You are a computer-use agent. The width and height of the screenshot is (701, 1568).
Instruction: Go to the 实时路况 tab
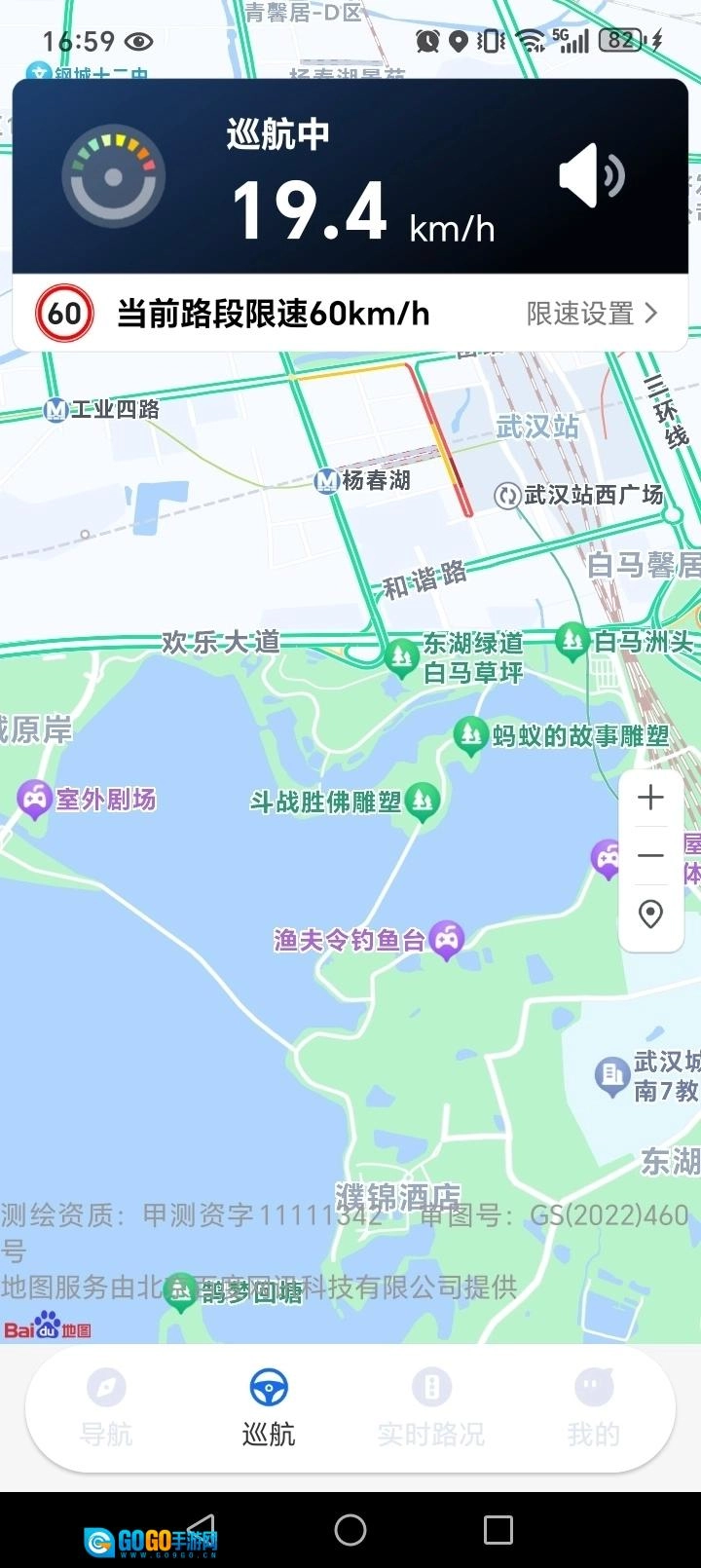pos(431,1406)
